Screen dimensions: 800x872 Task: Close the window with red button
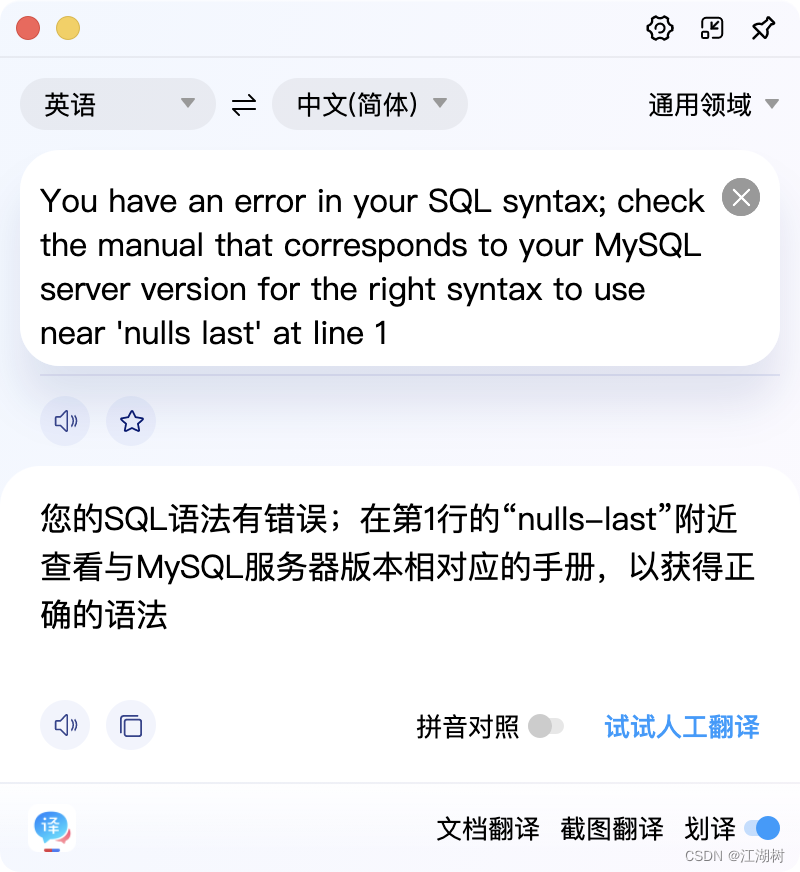click(x=28, y=28)
